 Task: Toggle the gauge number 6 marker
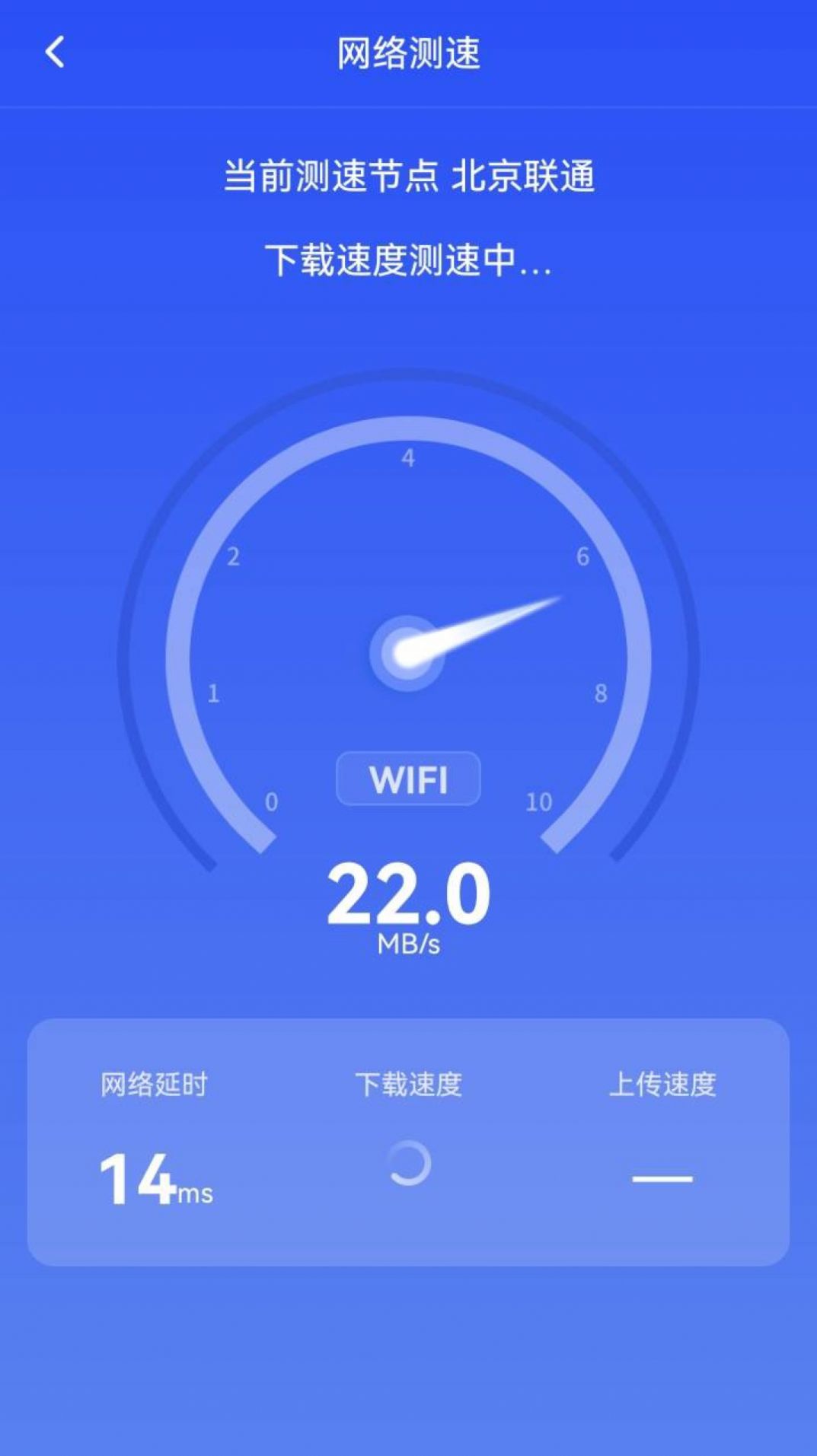coord(582,556)
